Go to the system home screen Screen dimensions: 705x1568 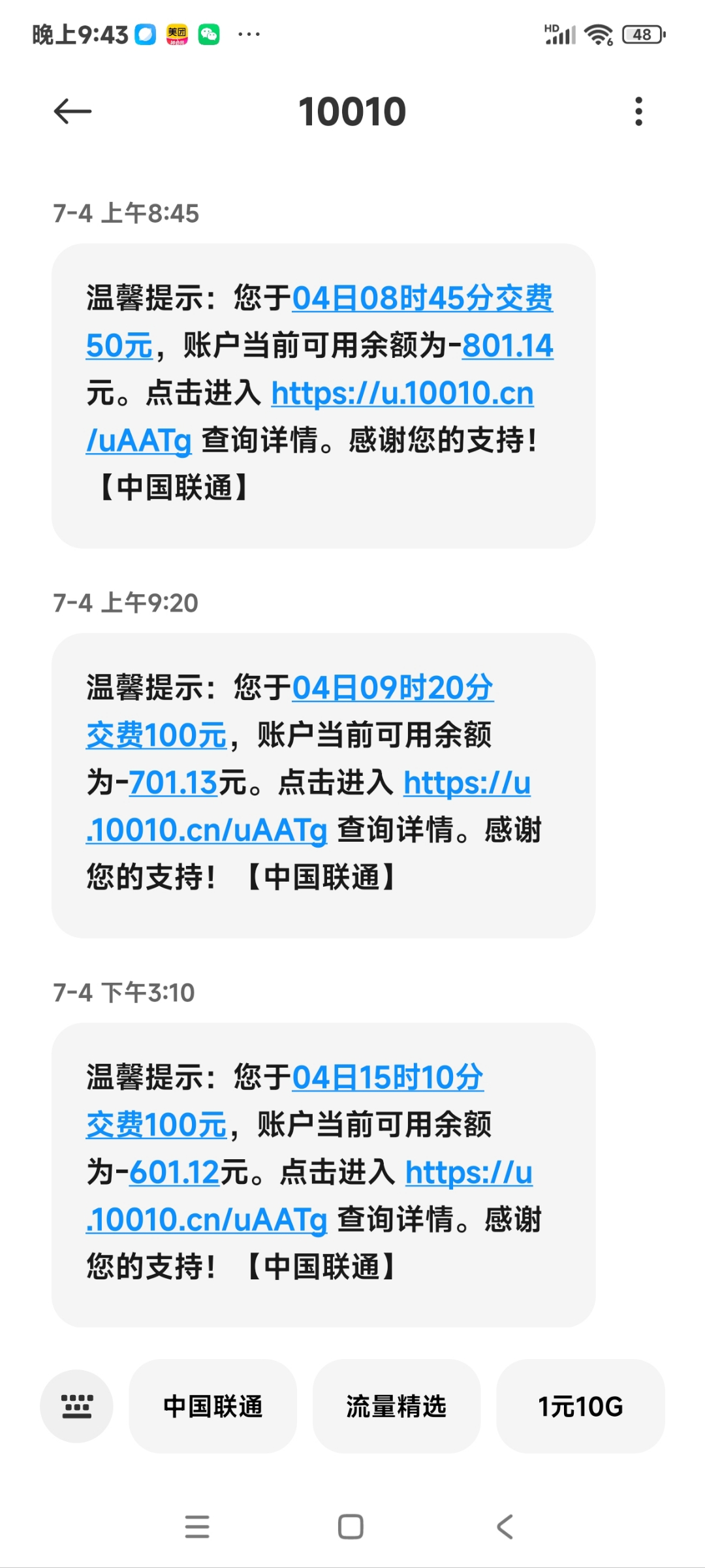point(351,1527)
